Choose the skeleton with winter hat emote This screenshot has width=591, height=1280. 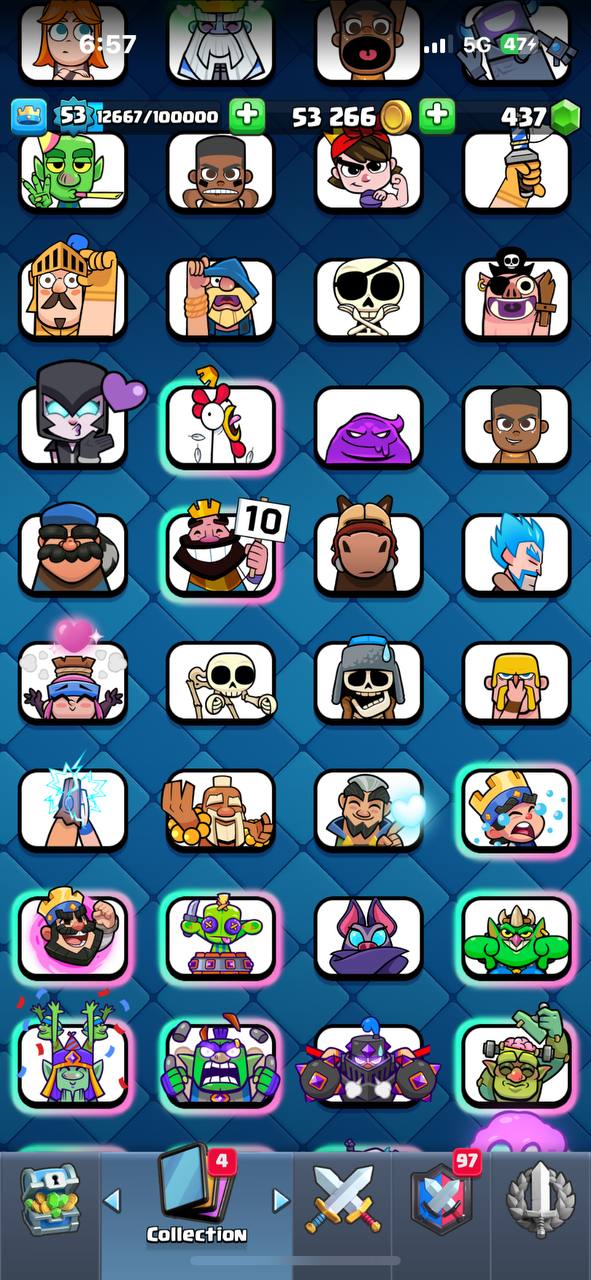369,682
